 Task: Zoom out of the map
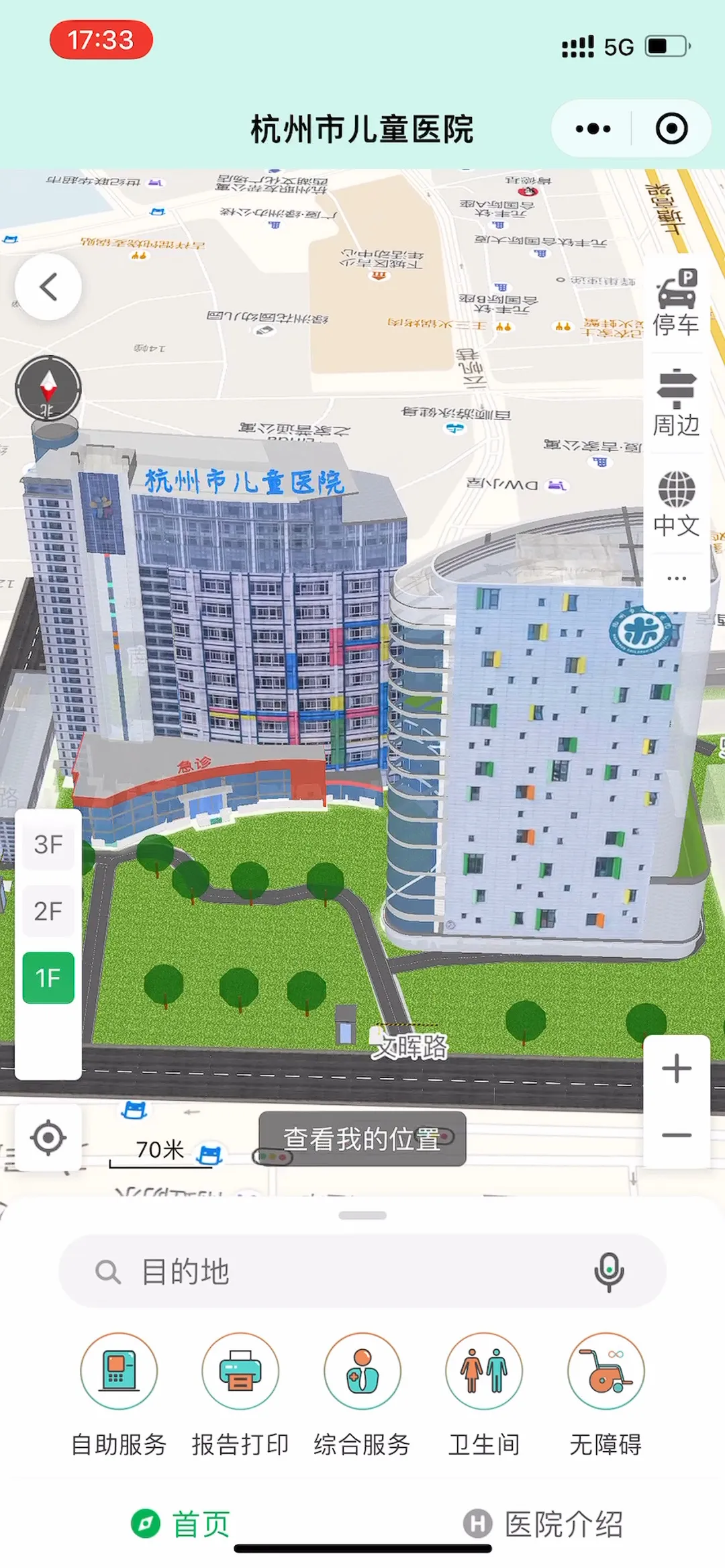point(677,1136)
